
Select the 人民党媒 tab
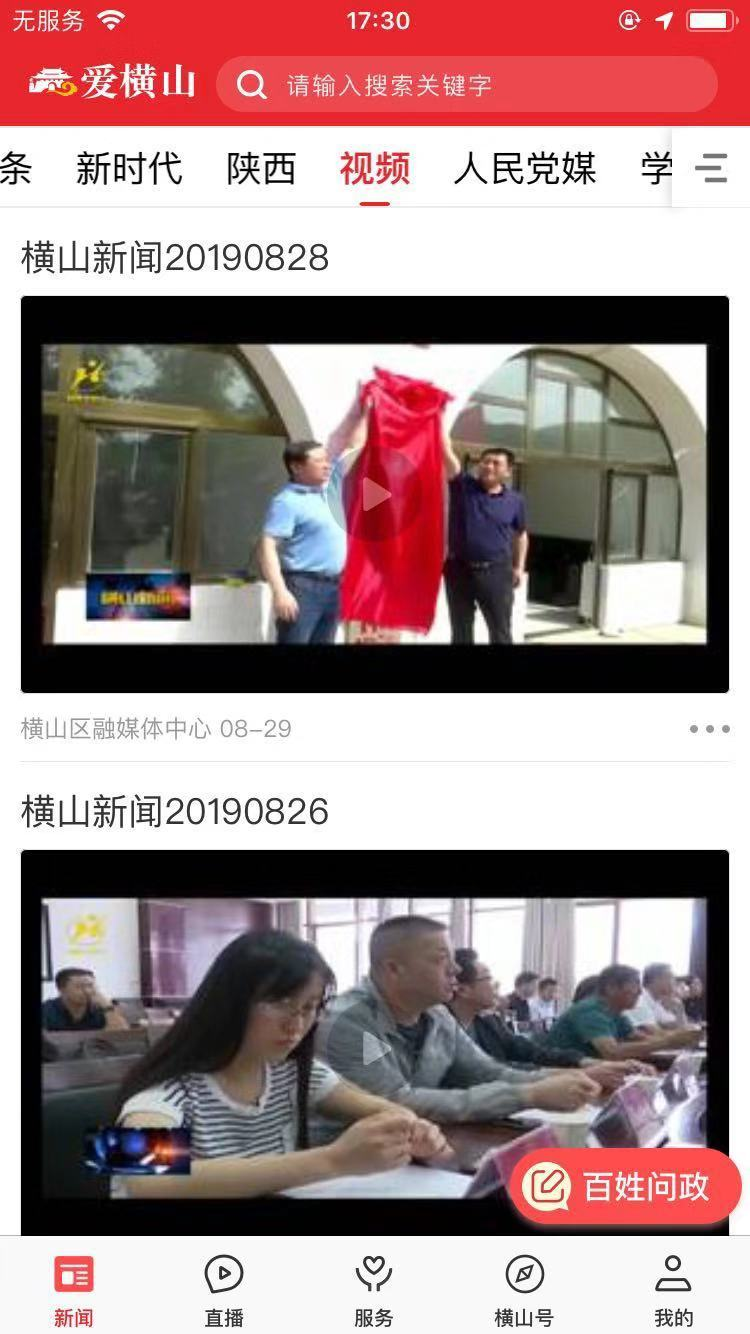pos(524,169)
